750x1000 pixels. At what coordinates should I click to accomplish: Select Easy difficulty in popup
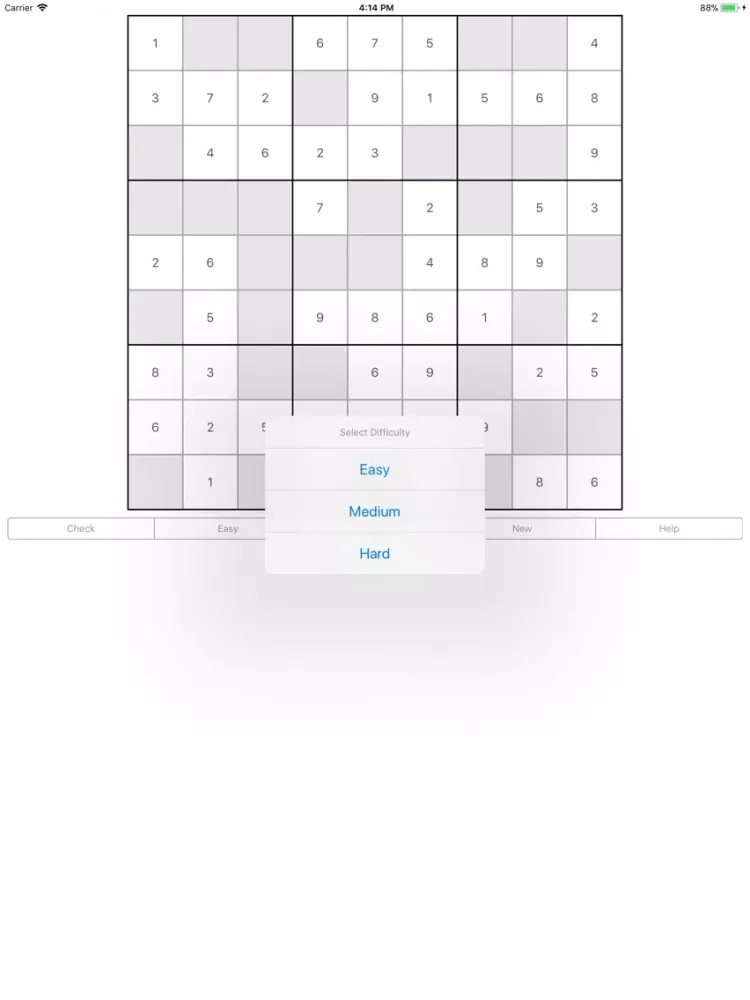click(374, 469)
